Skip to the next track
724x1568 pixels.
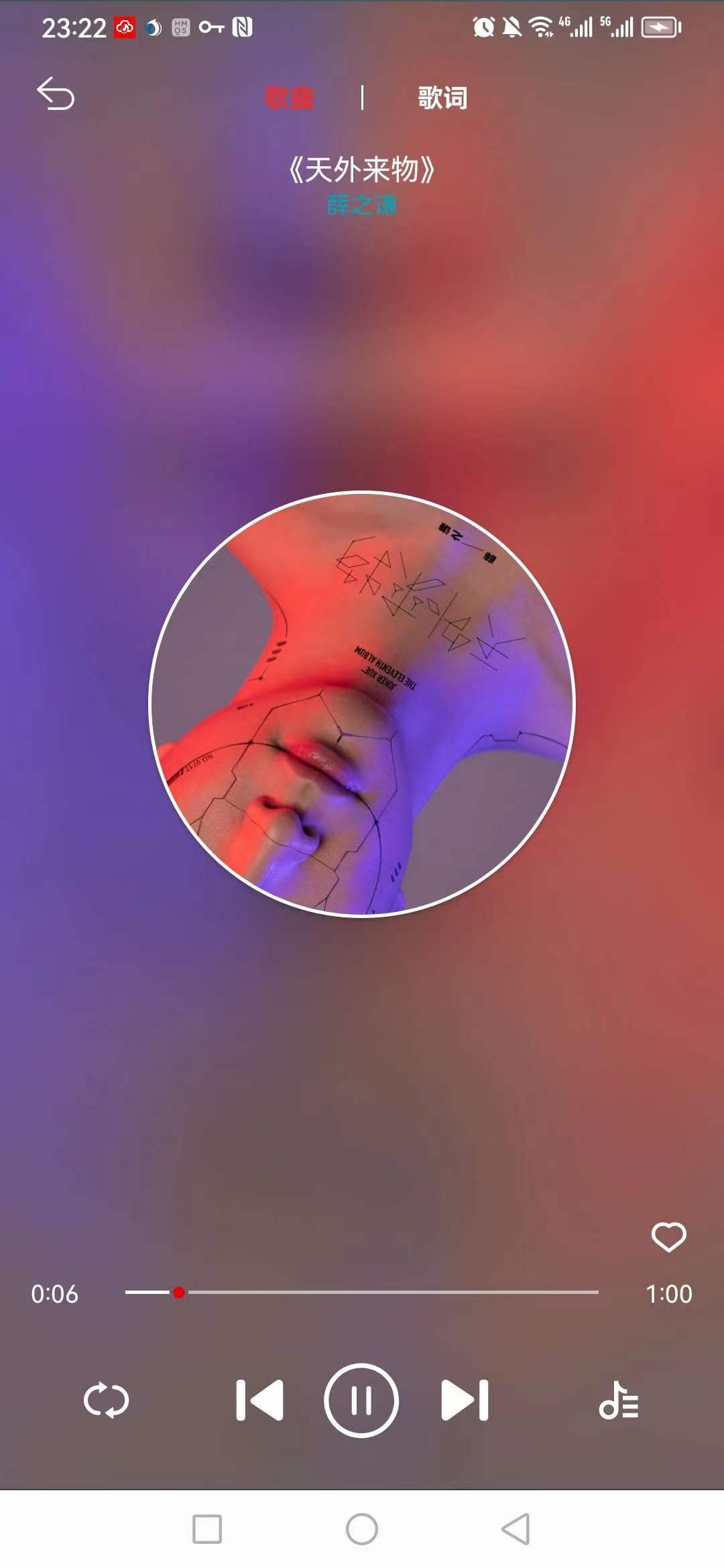coord(465,1400)
